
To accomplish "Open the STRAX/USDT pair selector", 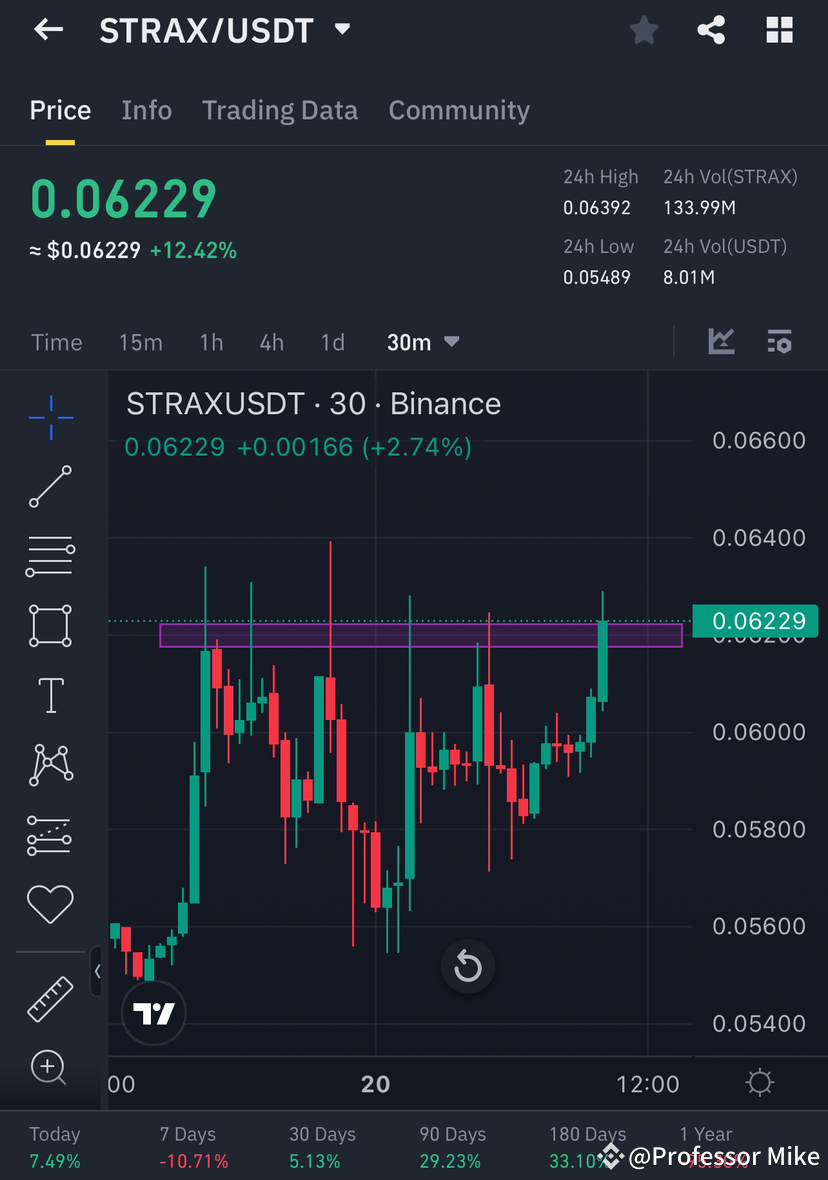I will coord(224,29).
